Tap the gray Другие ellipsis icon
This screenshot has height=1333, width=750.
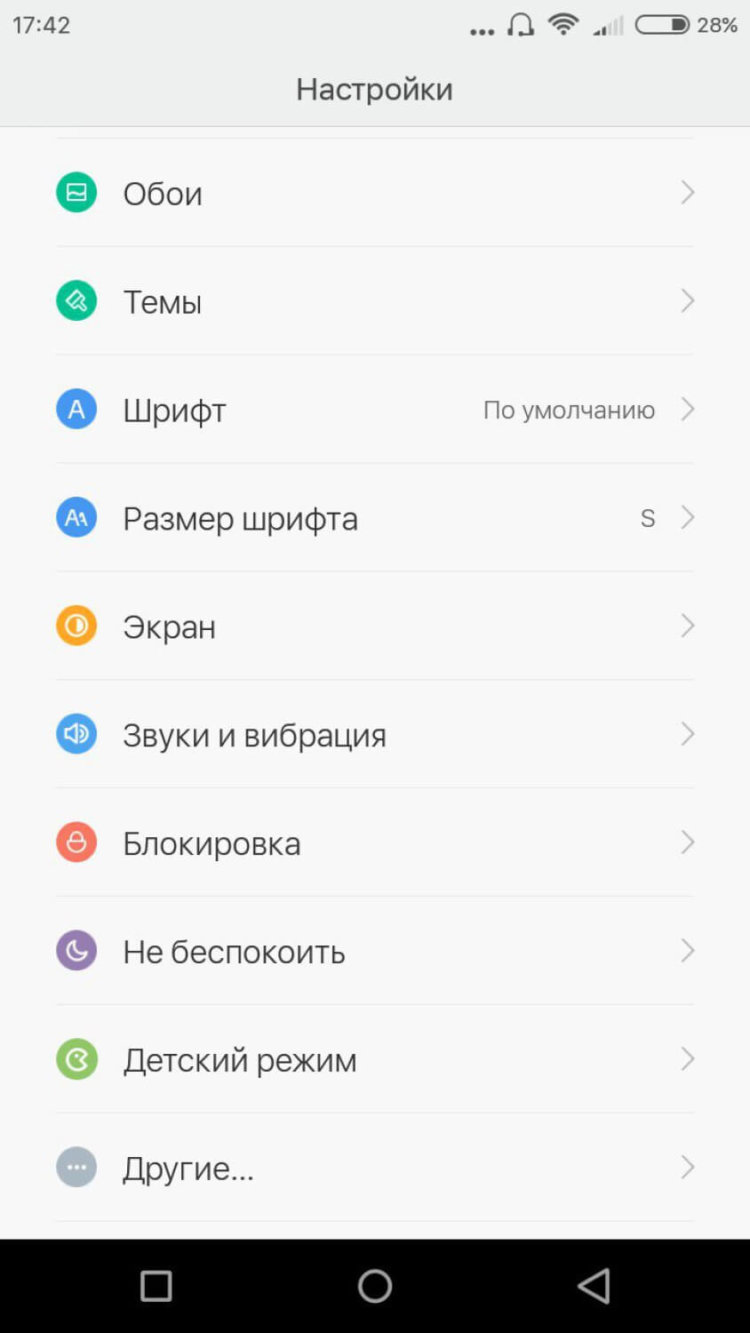pos(75,1167)
